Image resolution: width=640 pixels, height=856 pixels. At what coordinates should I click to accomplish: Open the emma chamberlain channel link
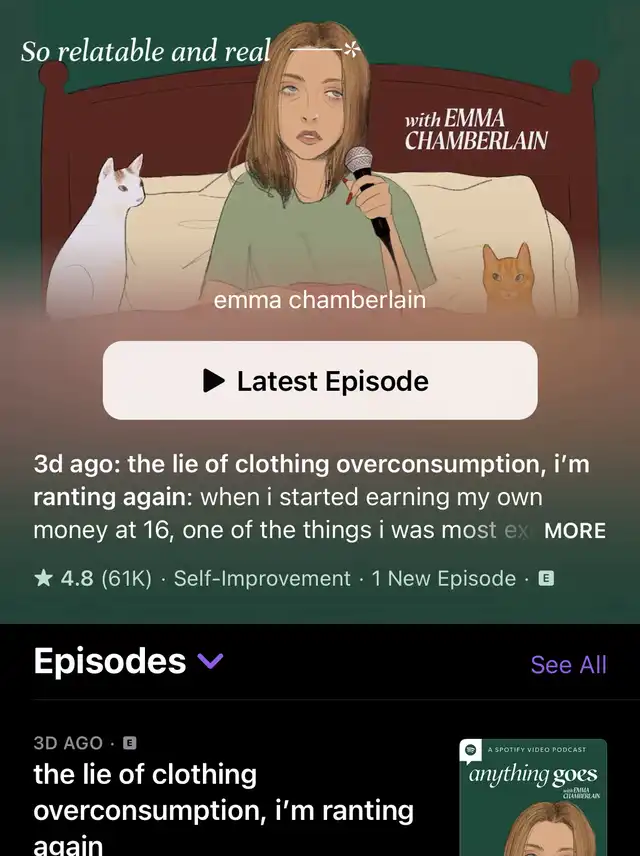tap(320, 300)
